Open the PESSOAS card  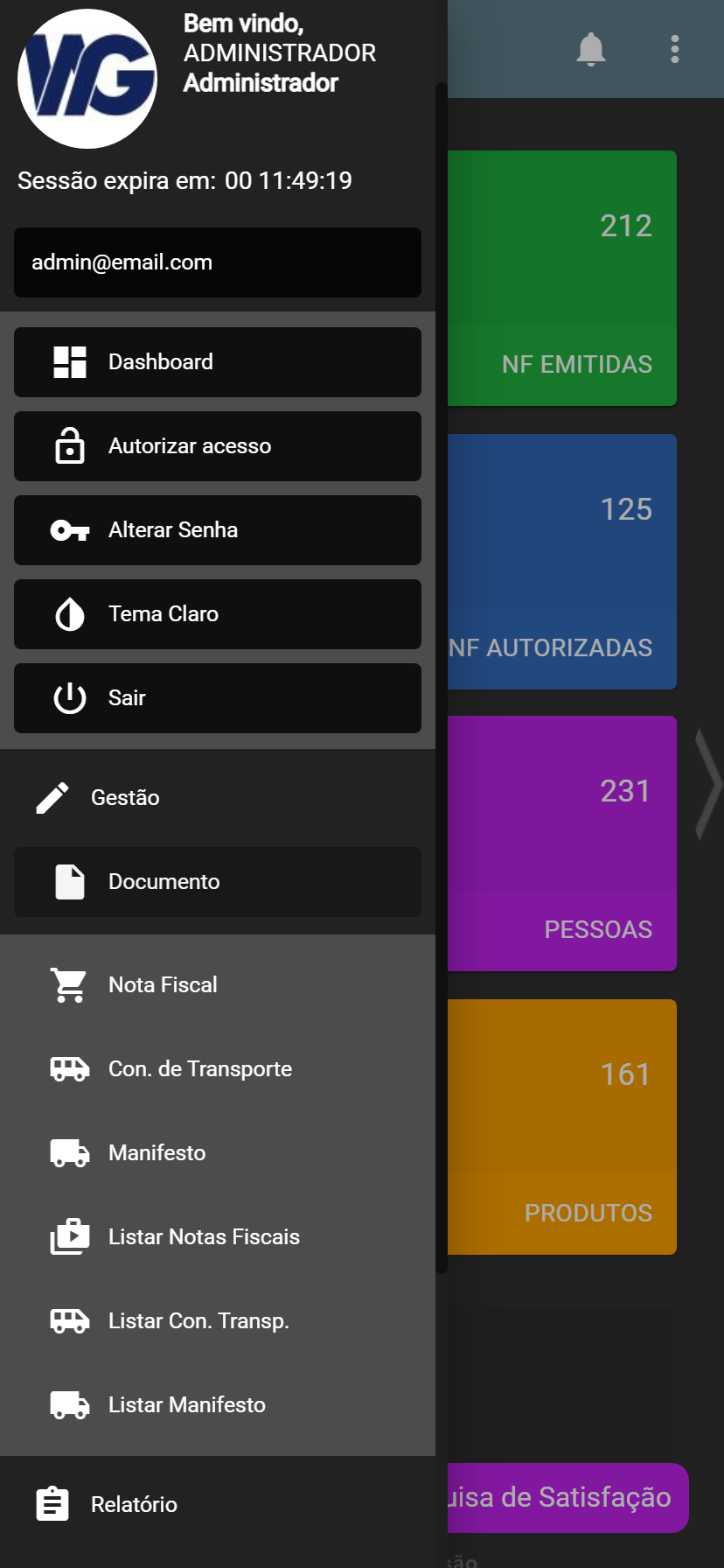pos(562,843)
